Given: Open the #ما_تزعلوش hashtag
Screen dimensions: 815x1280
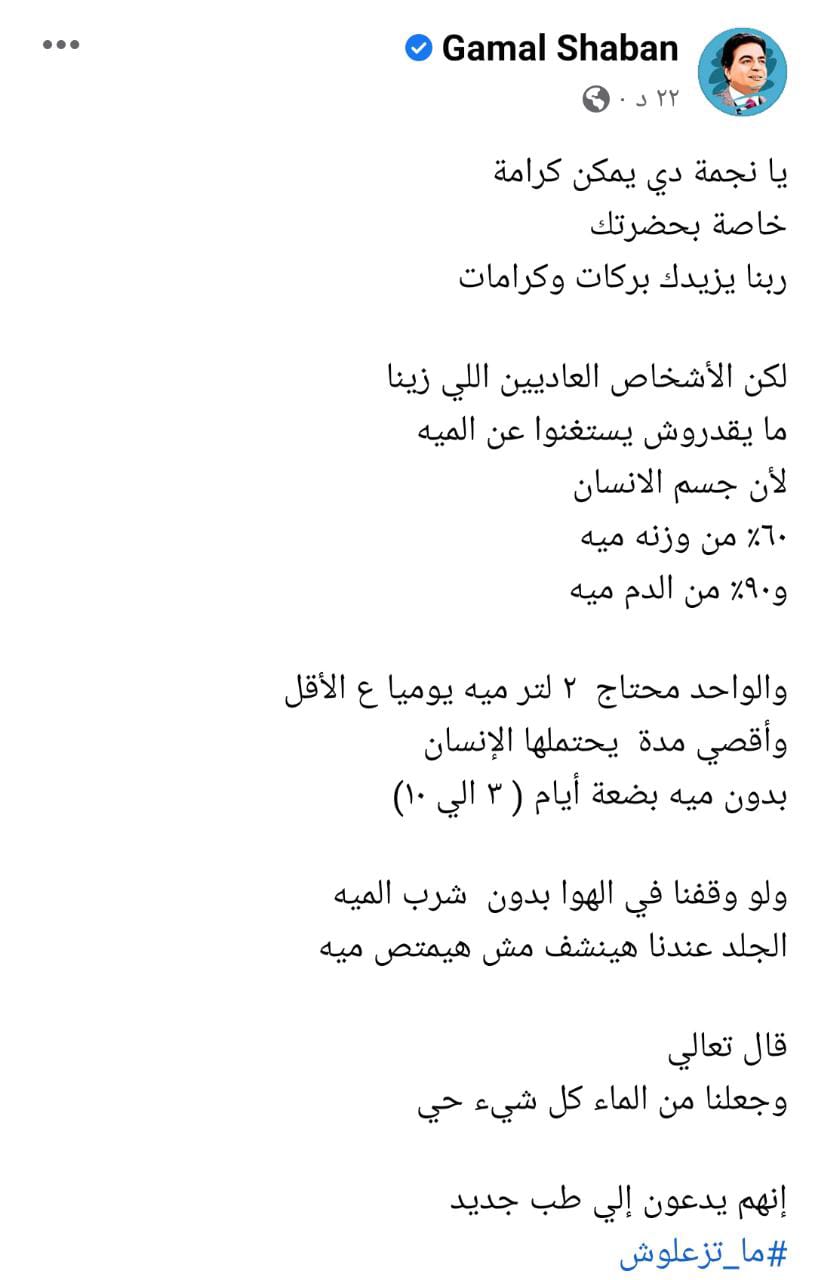Looking at the screenshot, I should (703, 1254).
